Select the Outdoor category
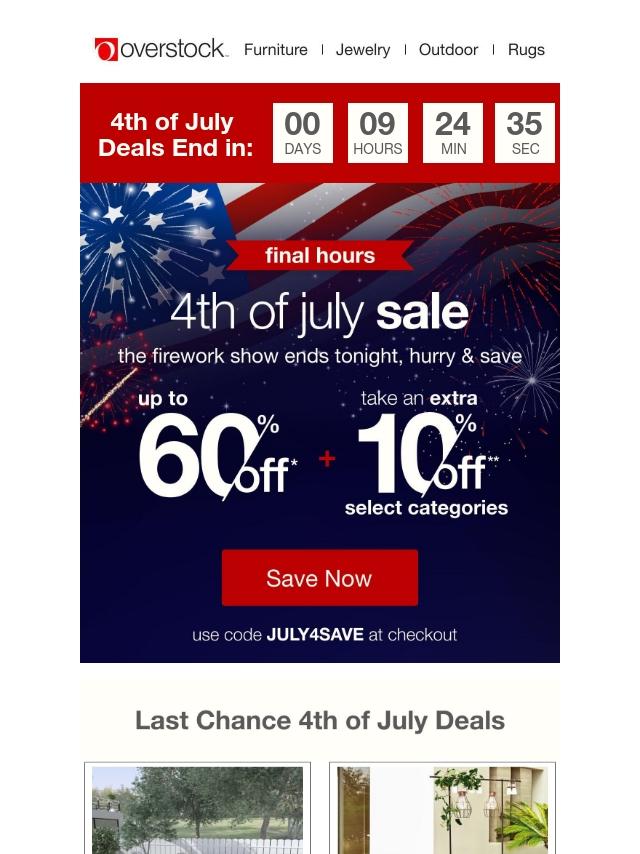The width and height of the screenshot is (640, 854). pyautogui.click(x=448, y=49)
